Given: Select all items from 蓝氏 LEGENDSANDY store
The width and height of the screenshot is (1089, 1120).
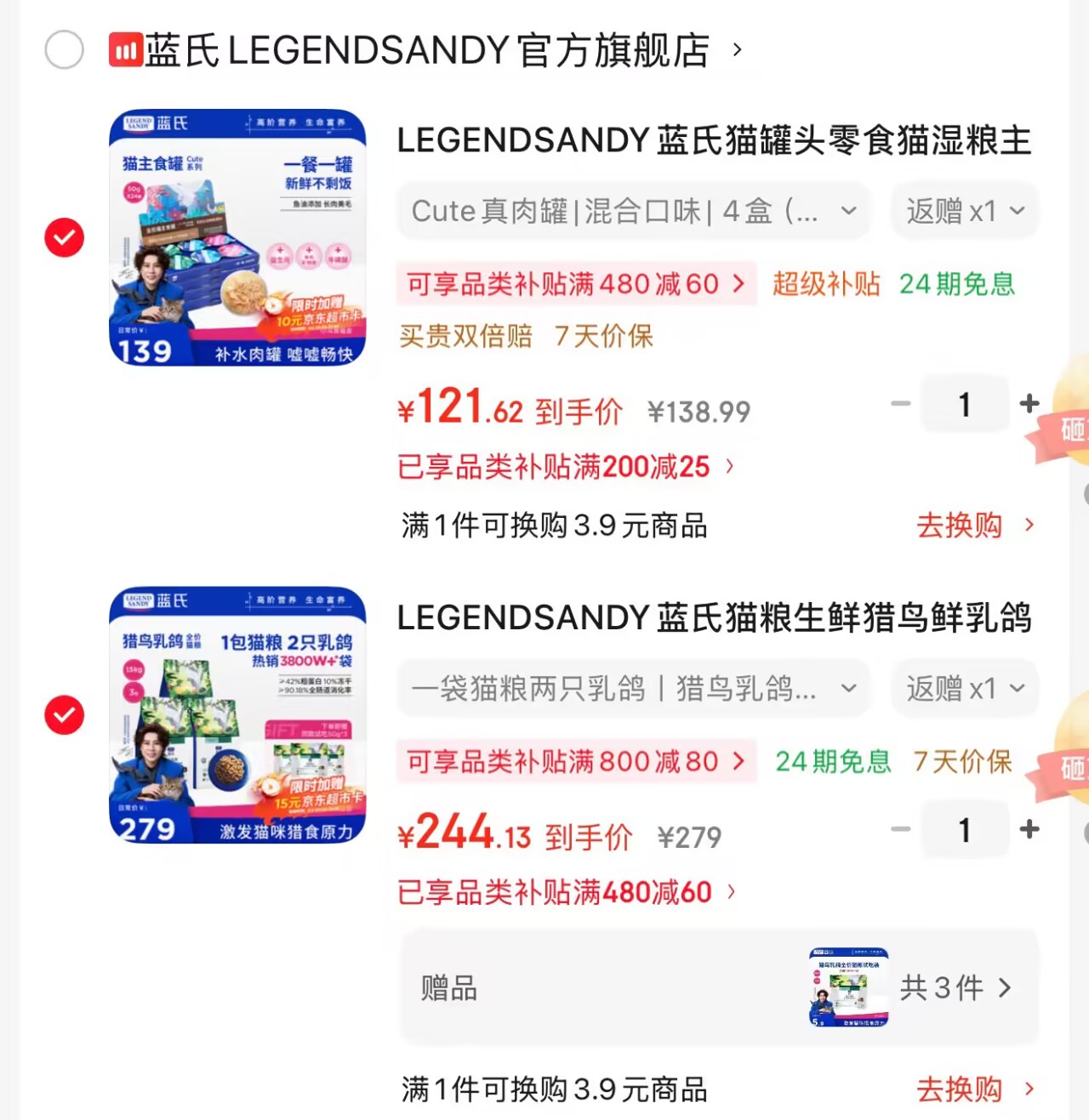Looking at the screenshot, I should (x=64, y=50).
